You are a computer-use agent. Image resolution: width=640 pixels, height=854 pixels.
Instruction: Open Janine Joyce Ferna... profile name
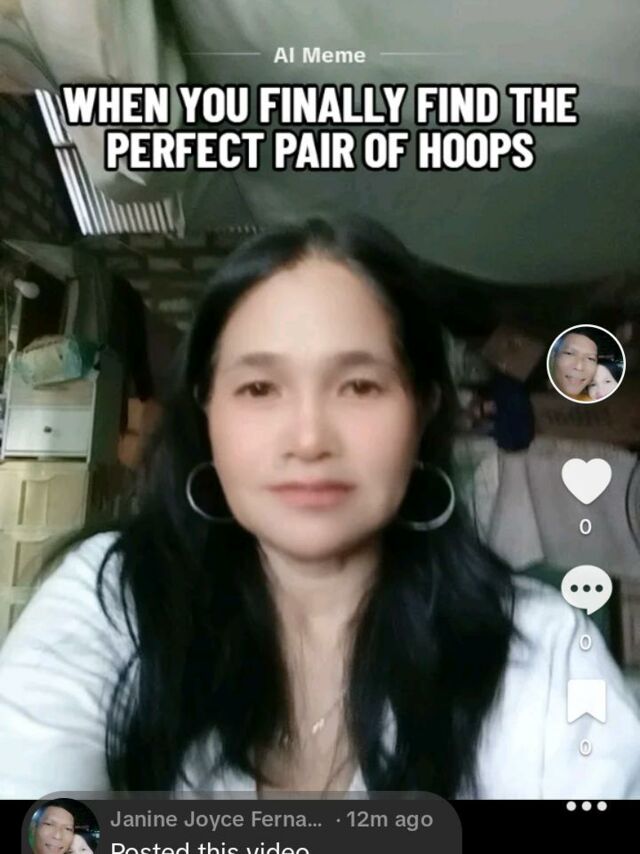tap(216, 820)
